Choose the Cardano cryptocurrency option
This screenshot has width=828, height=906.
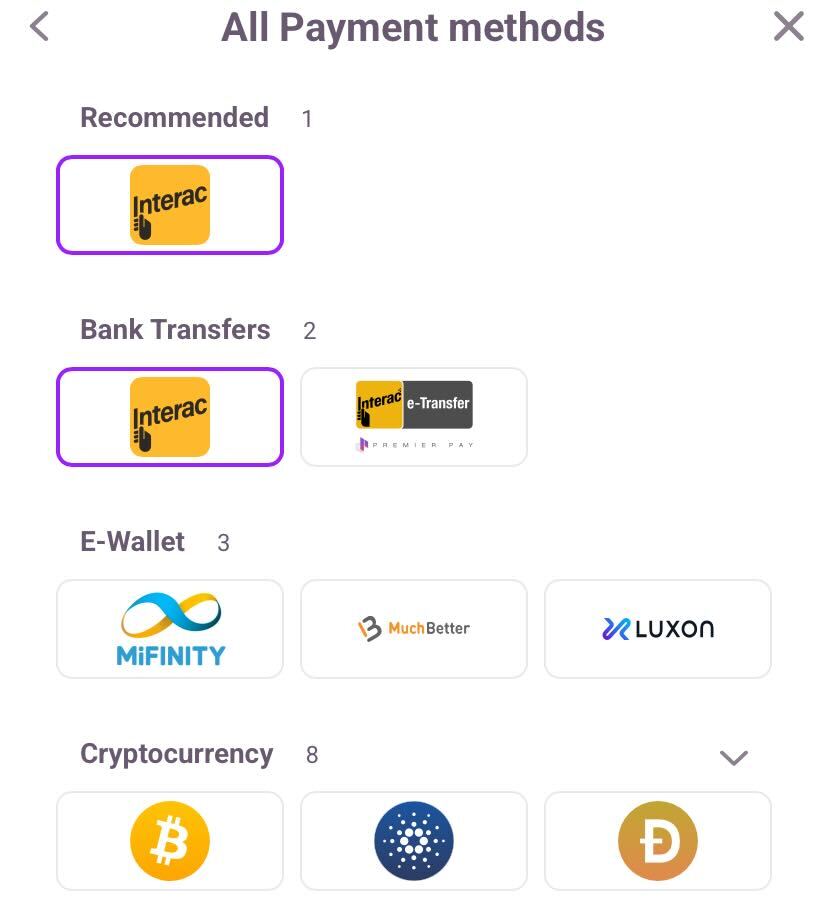(413, 840)
